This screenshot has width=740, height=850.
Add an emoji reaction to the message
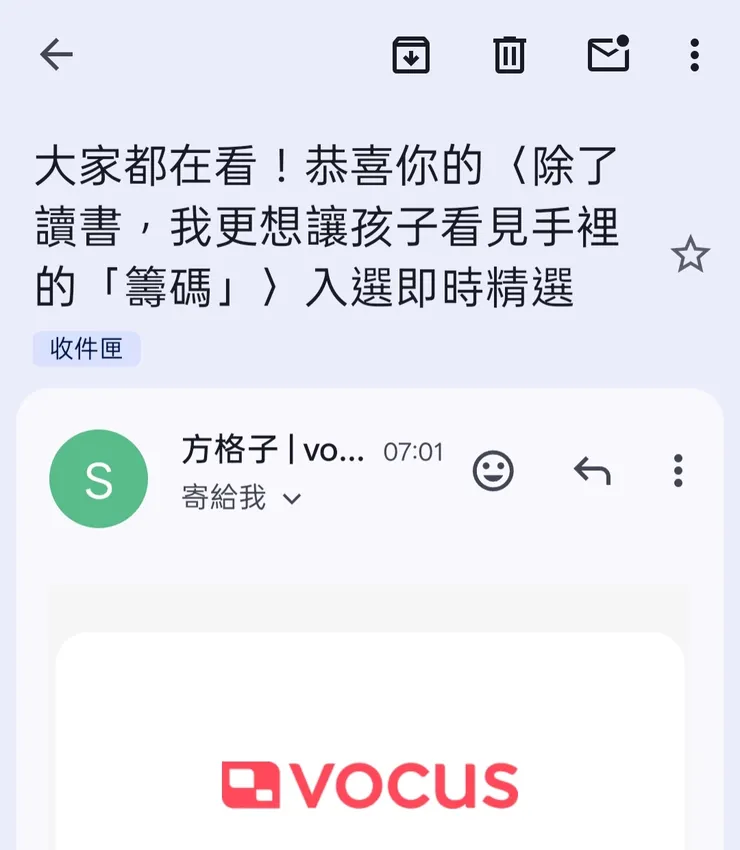pos(495,470)
